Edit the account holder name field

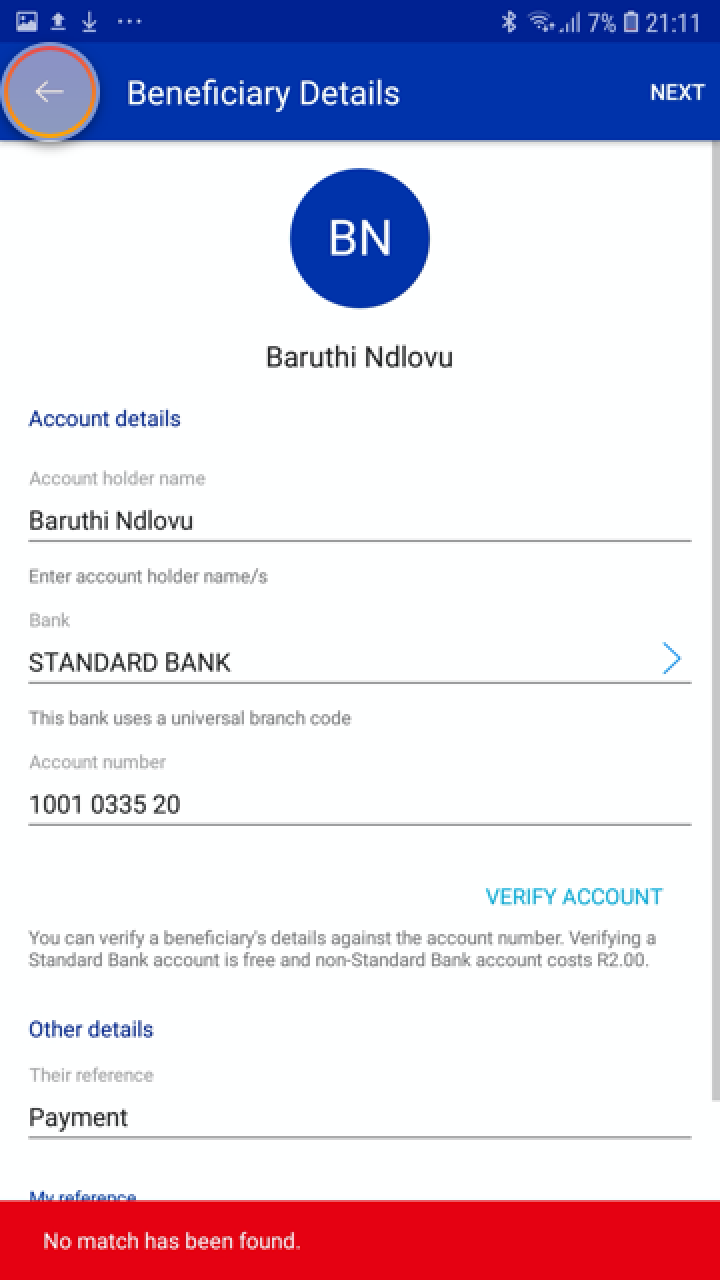click(359, 521)
